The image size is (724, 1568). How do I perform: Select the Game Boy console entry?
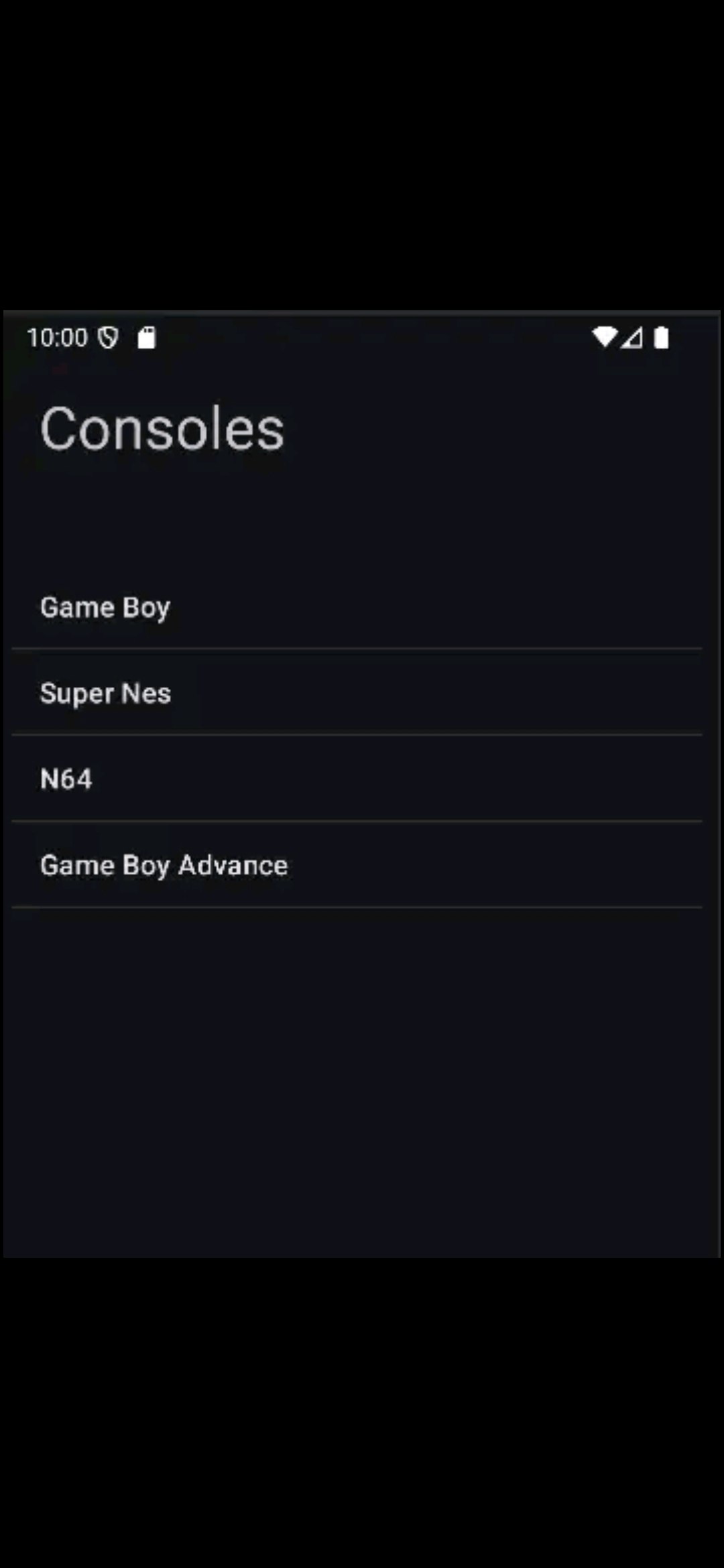[105, 607]
